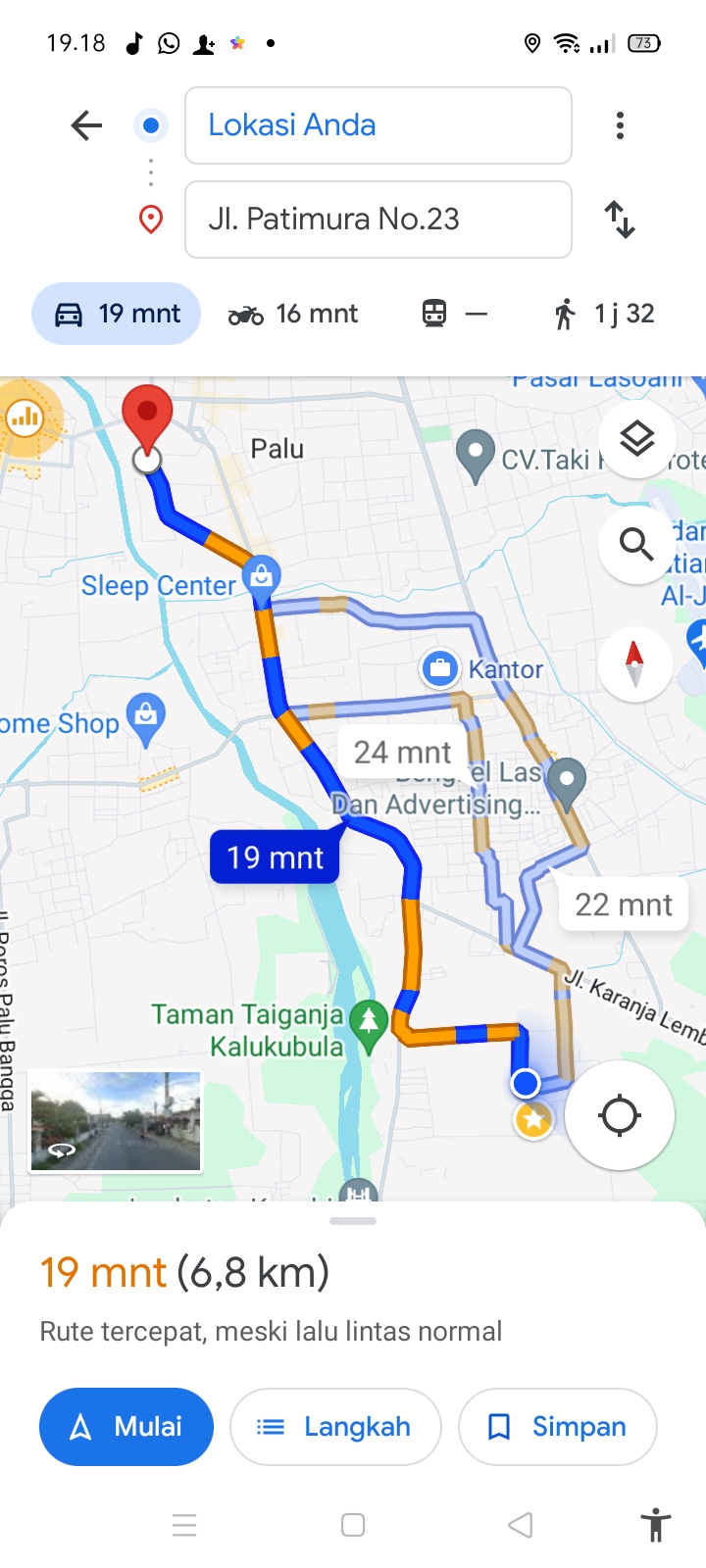Start navigation with the Mulai button

(126, 1427)
